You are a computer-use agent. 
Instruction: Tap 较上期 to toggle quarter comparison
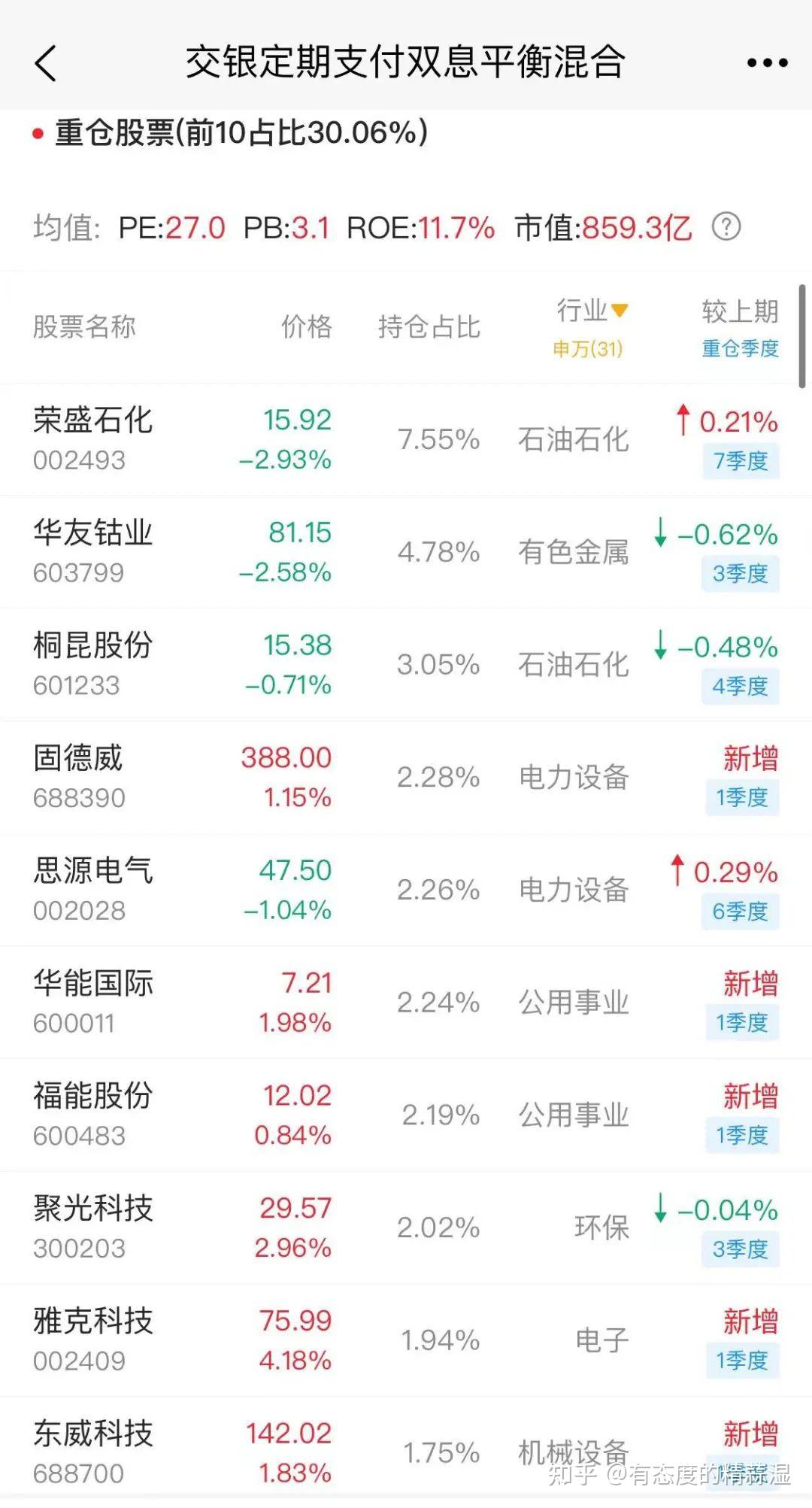point(740,309)
